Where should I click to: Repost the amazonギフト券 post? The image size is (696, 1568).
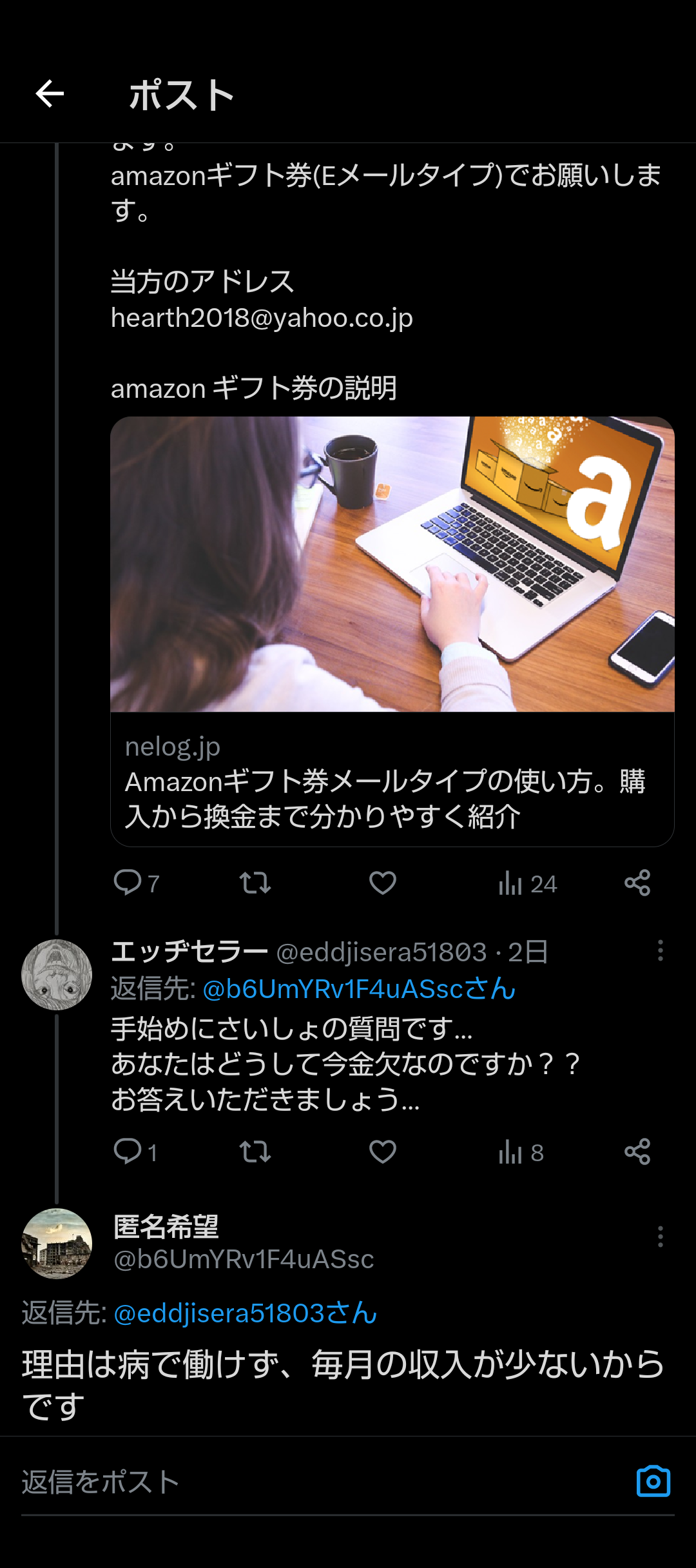point(255,883)
